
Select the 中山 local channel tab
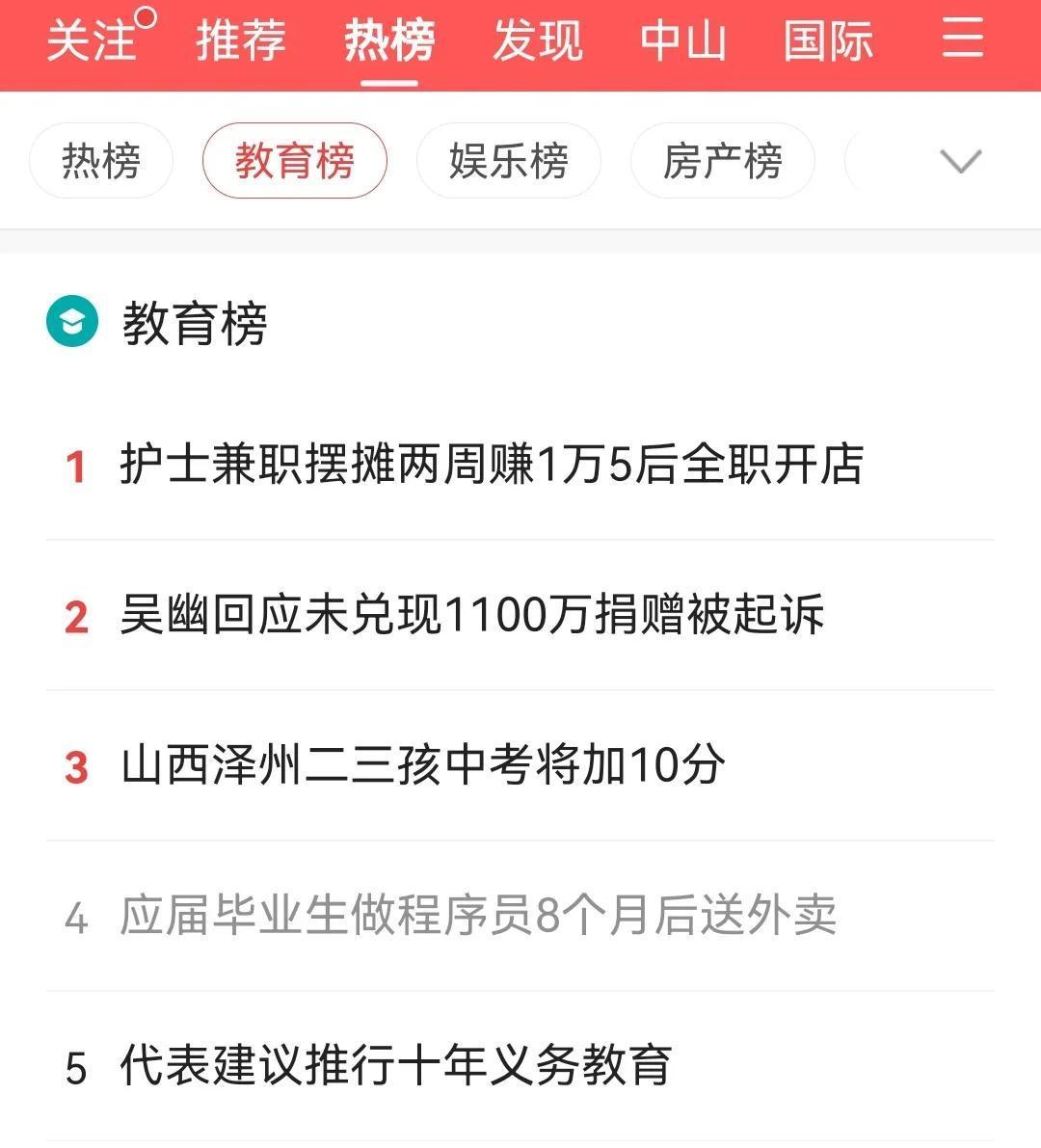pos(682,42)
